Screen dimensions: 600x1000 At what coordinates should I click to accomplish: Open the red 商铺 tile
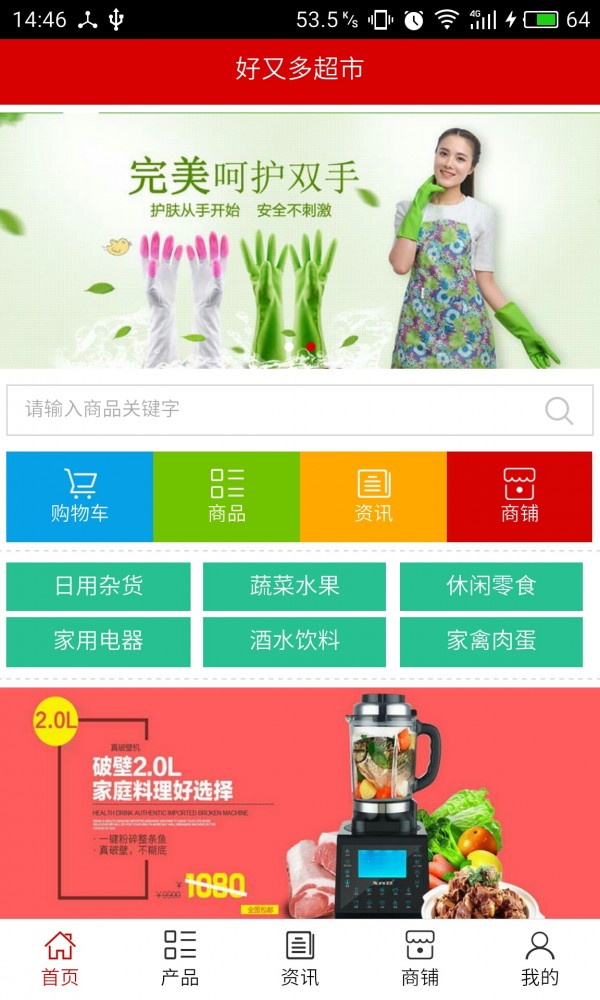(520, 497)
